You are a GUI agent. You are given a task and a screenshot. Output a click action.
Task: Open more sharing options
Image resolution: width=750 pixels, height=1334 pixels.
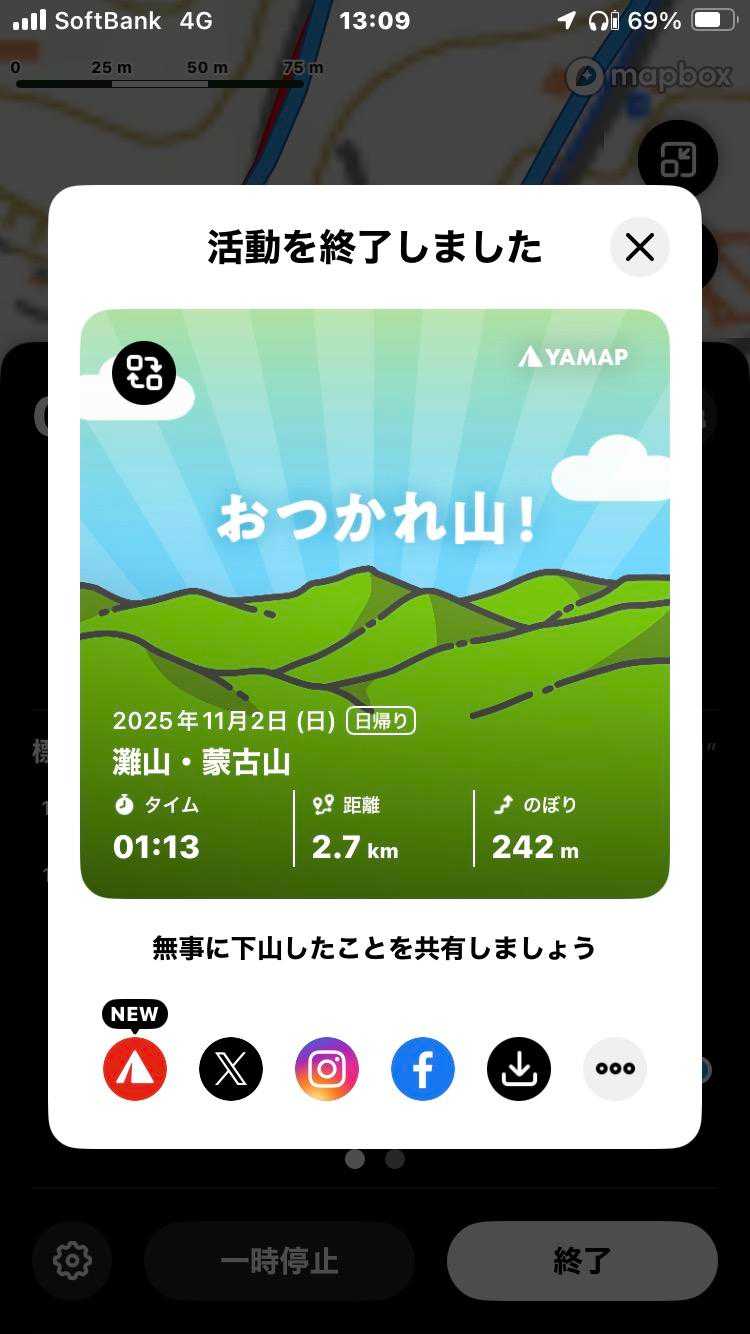615,1069
